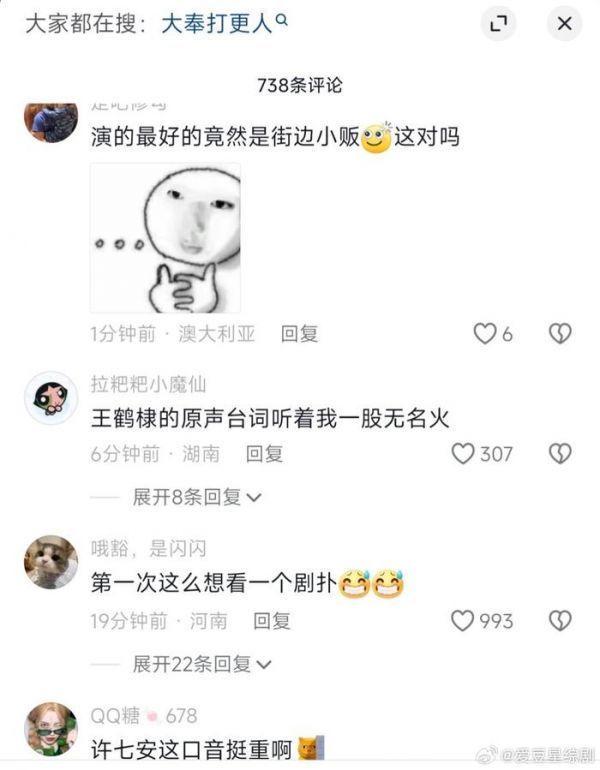Open 拉粑粑小魔仙's profile avatar
The width and height of the screenshot is (600, 770).
coord(50,398)
